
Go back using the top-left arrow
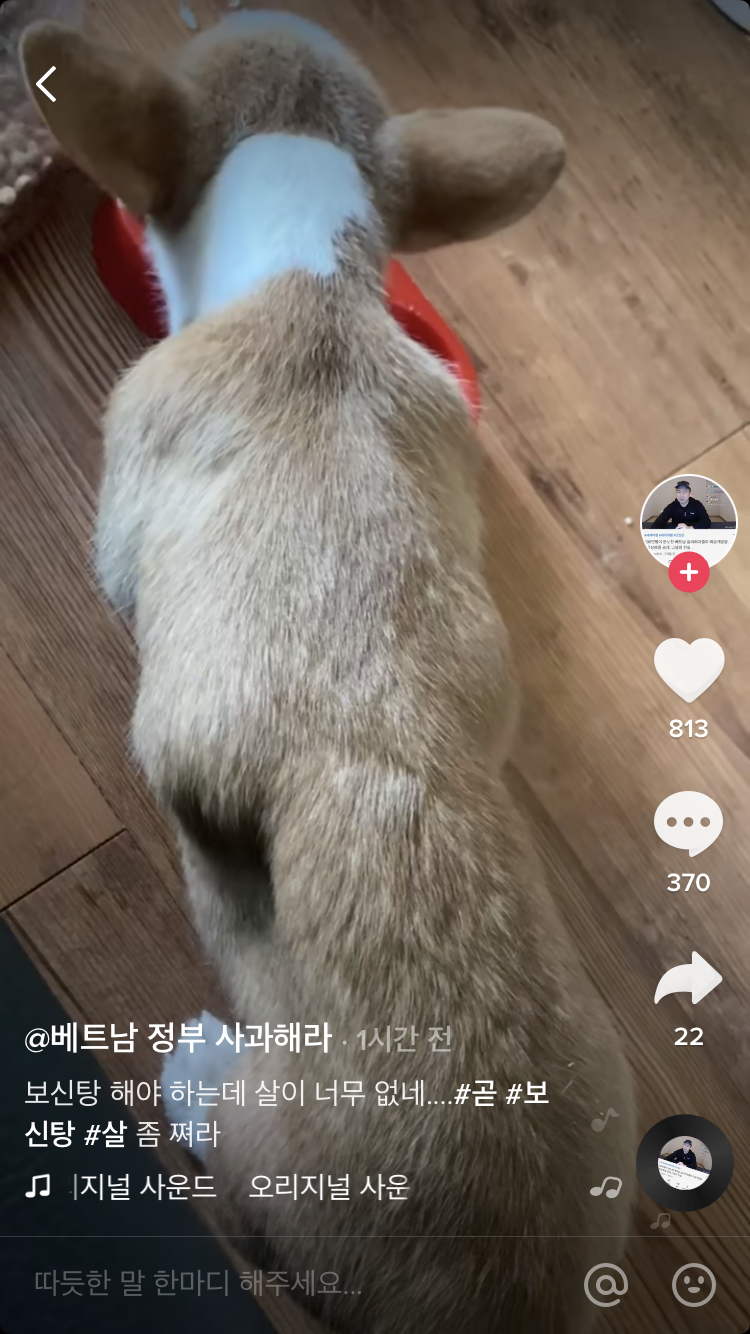point(46,84)
